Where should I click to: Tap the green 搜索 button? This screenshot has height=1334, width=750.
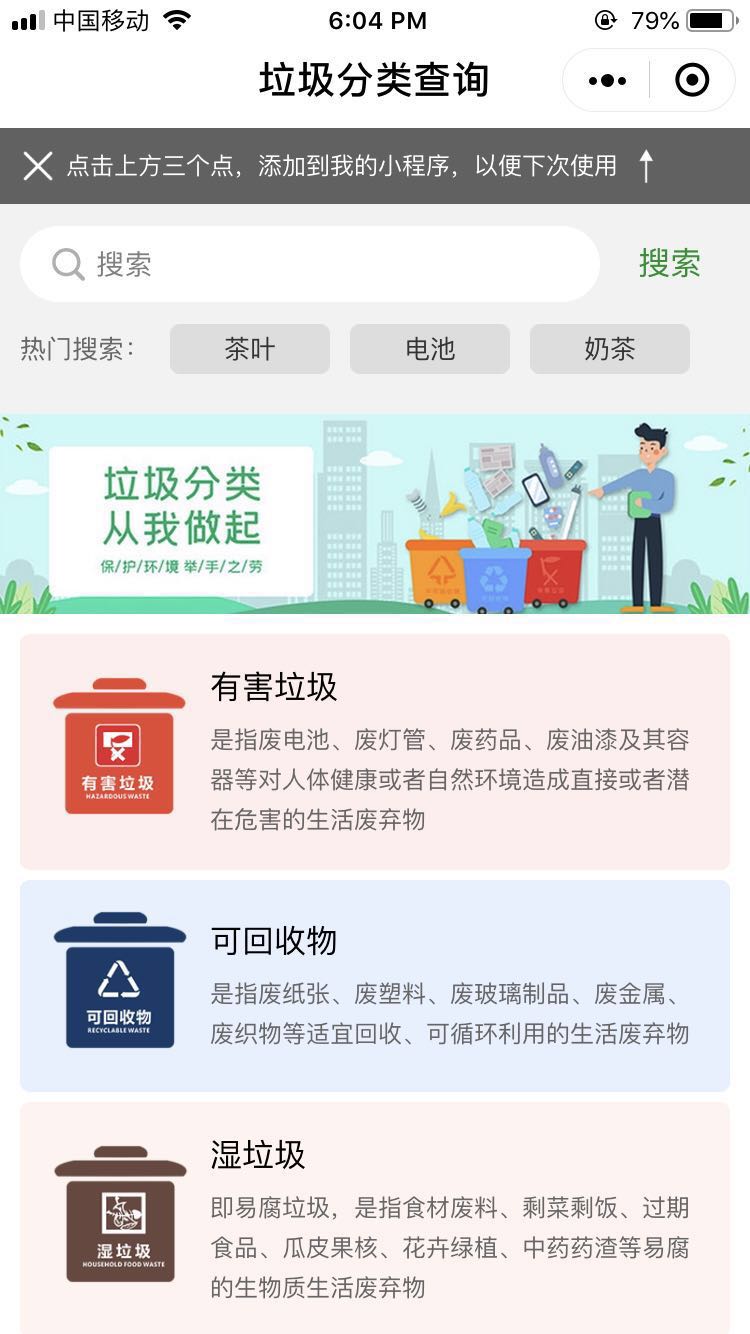click(669, 264)
